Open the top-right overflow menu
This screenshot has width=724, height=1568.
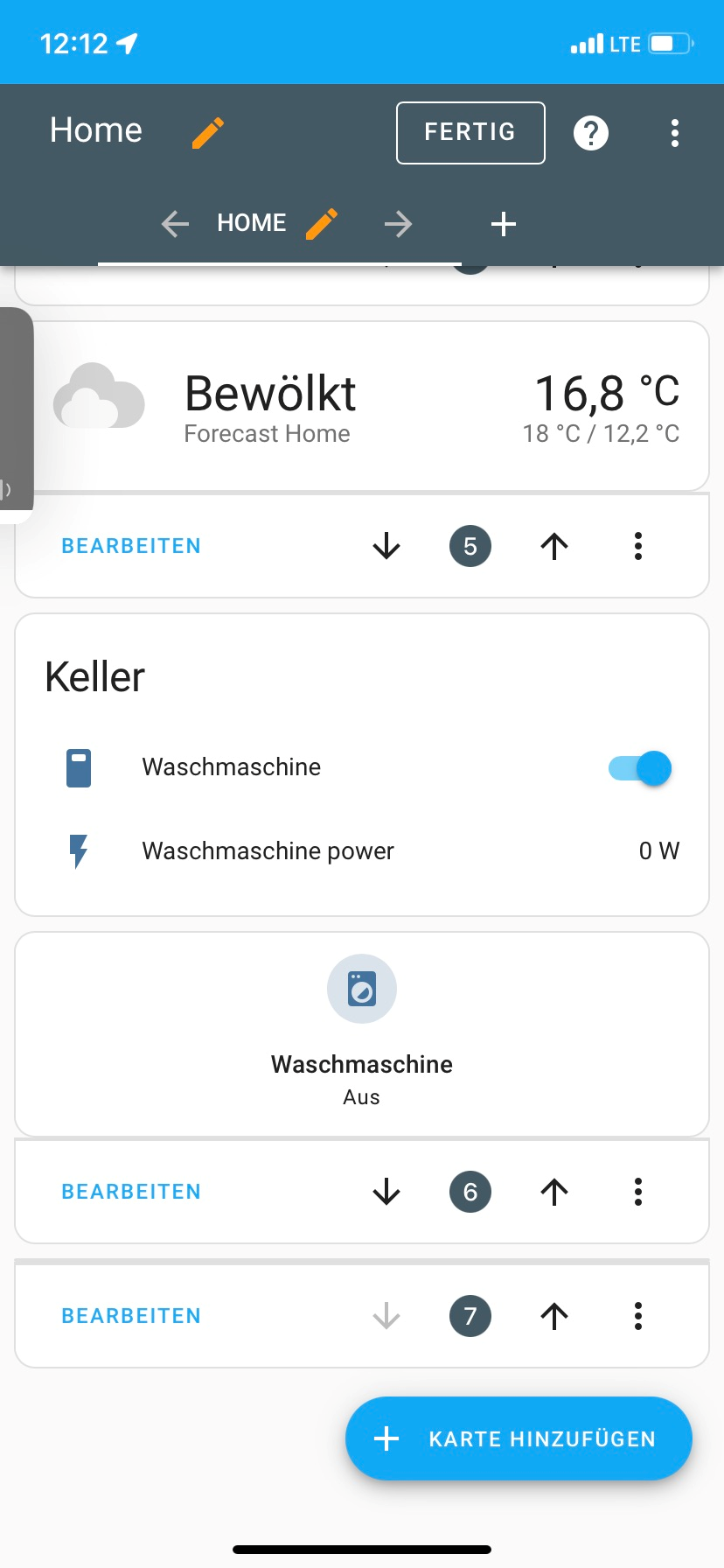675,132
